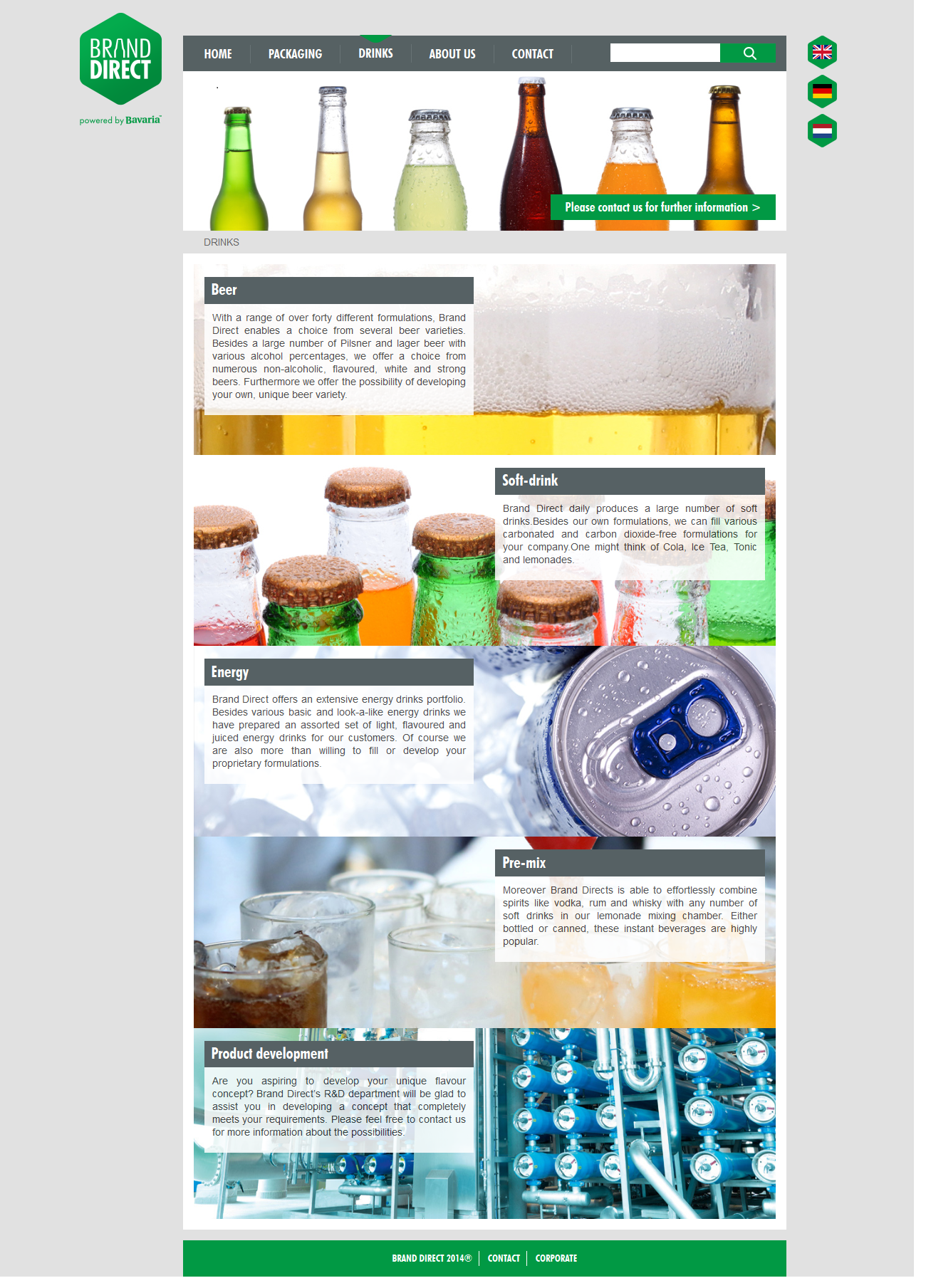Tap 'Please contact us for further information'

[x=662, y=207]
